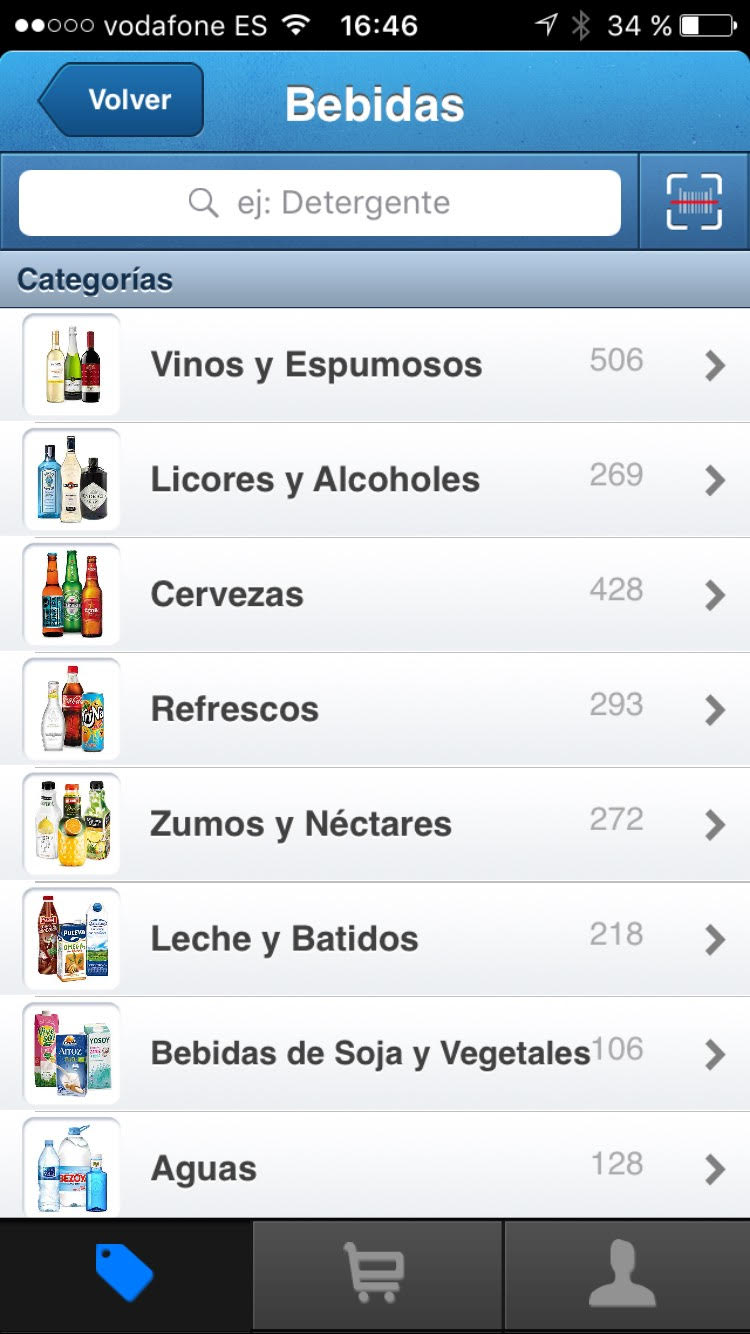Image resolution: width=750 pixels, height=1334 pixels.
Task: Select Licores y Alcoholes category
Action: 375,480
